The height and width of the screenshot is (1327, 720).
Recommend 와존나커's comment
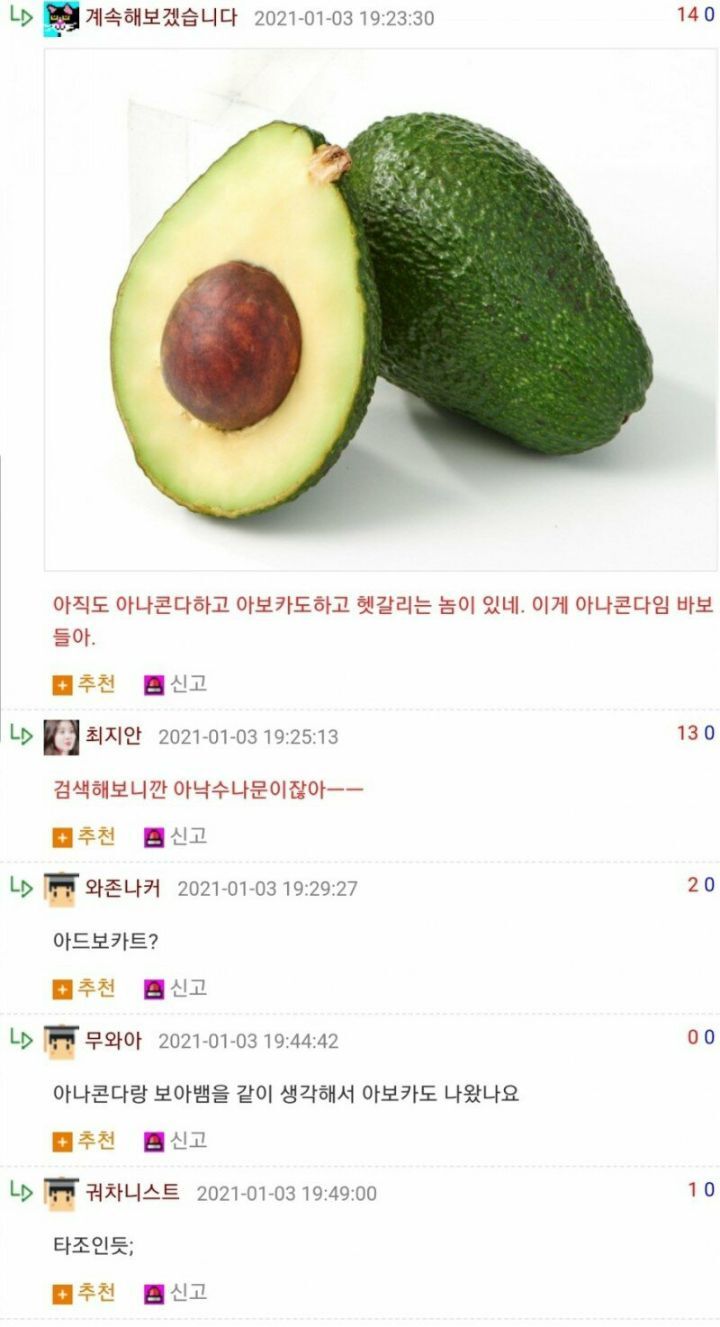tap(85, 988)
